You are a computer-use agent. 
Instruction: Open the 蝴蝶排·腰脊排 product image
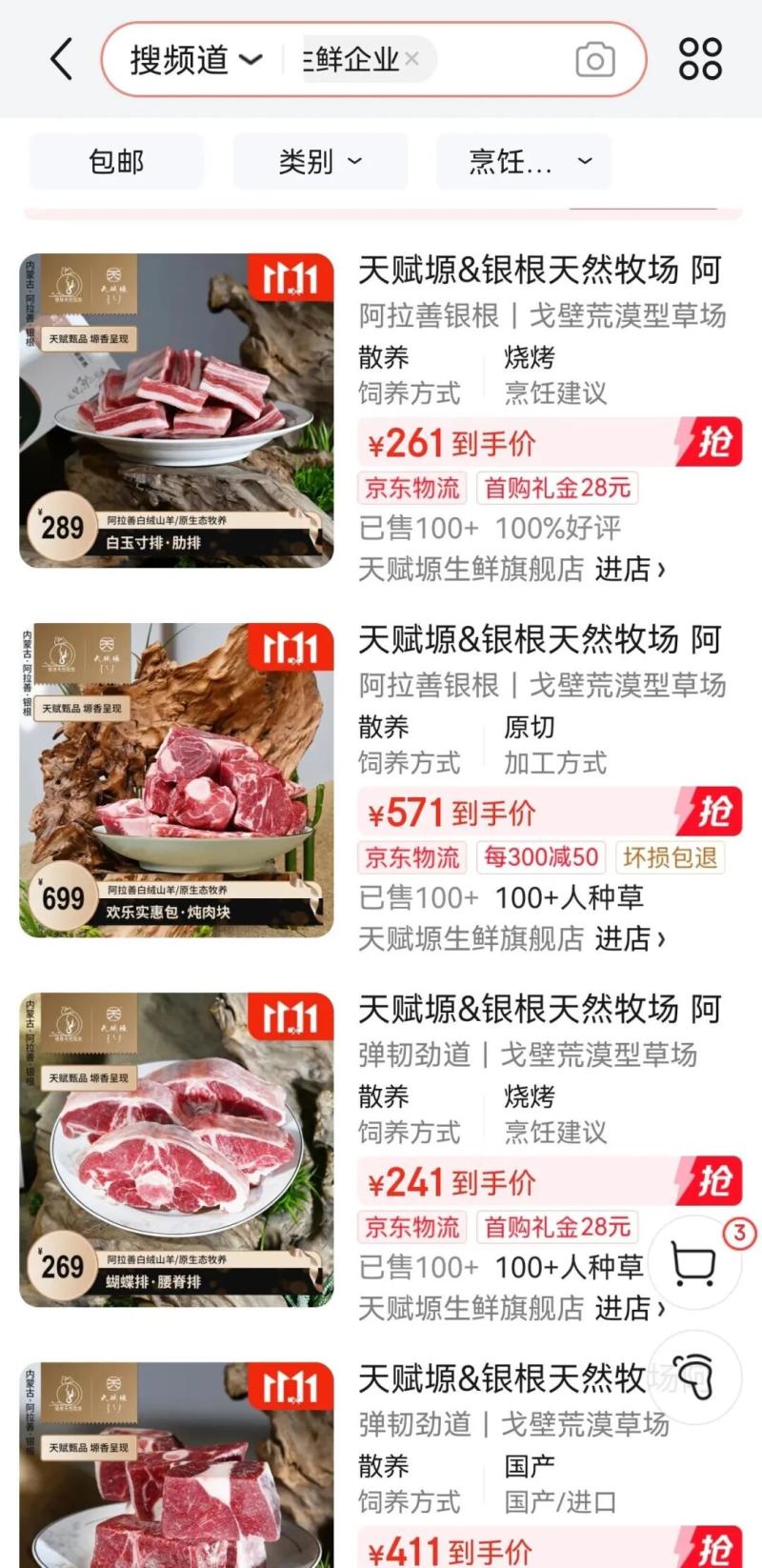pos(177,1150)
